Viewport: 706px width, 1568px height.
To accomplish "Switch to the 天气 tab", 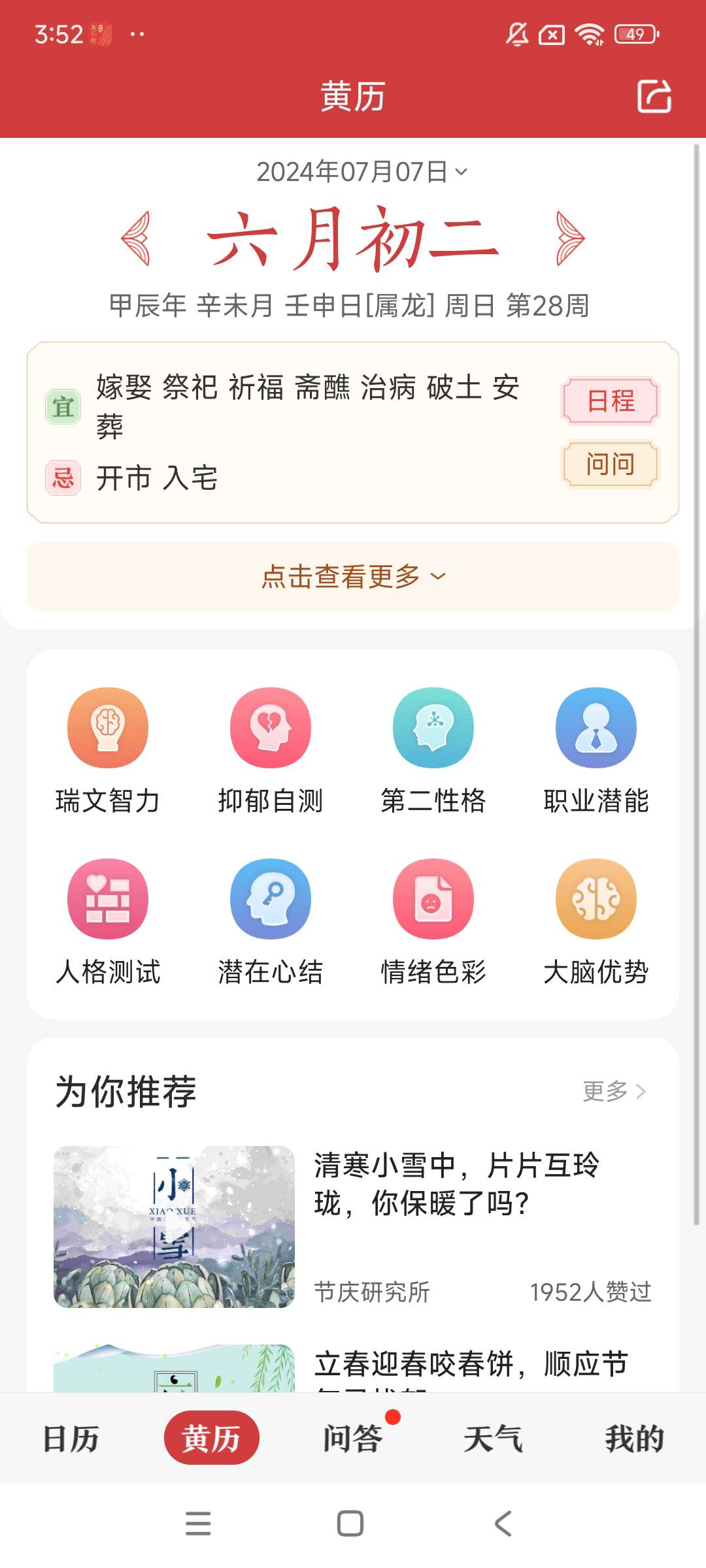I will click(x=494, y=1439).
